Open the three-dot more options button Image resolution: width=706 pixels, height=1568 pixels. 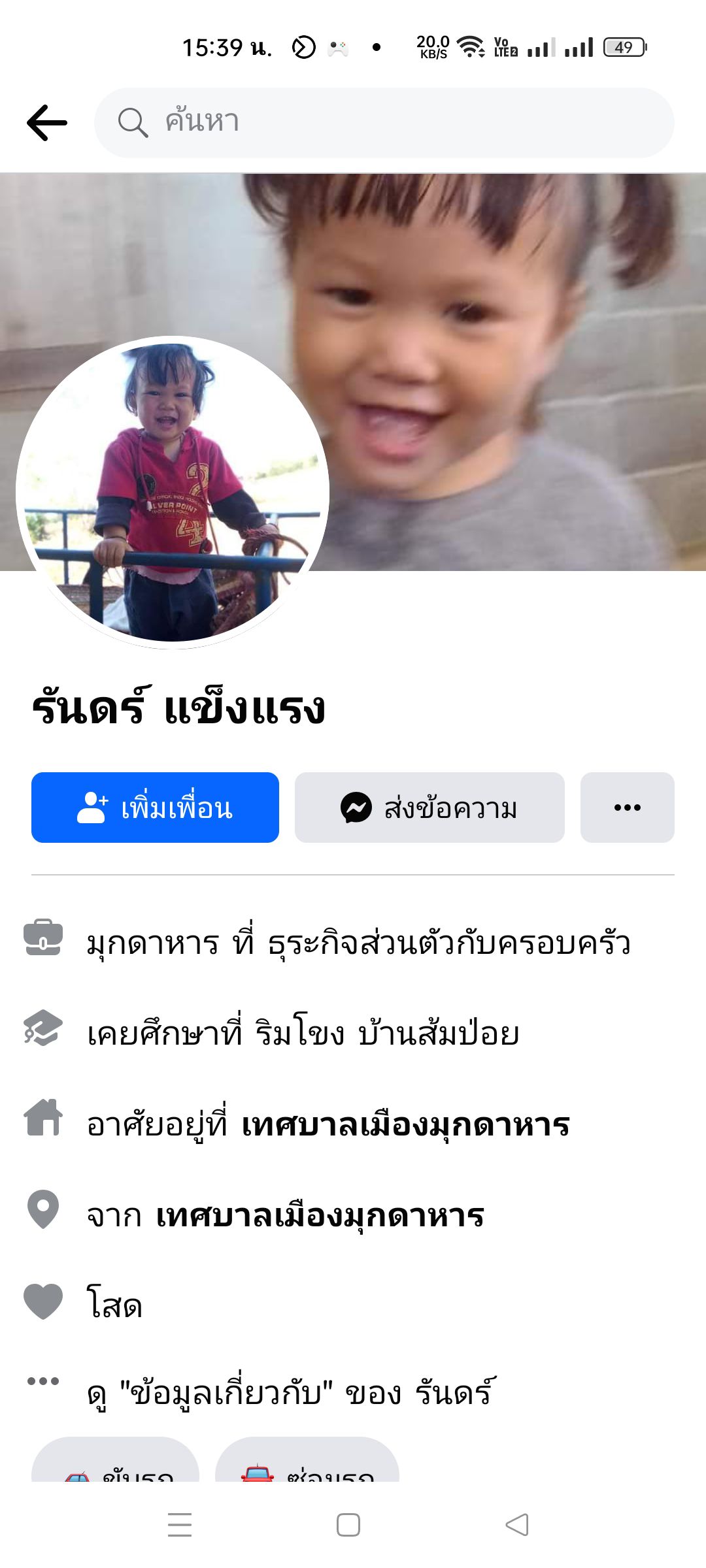point(627,808)
